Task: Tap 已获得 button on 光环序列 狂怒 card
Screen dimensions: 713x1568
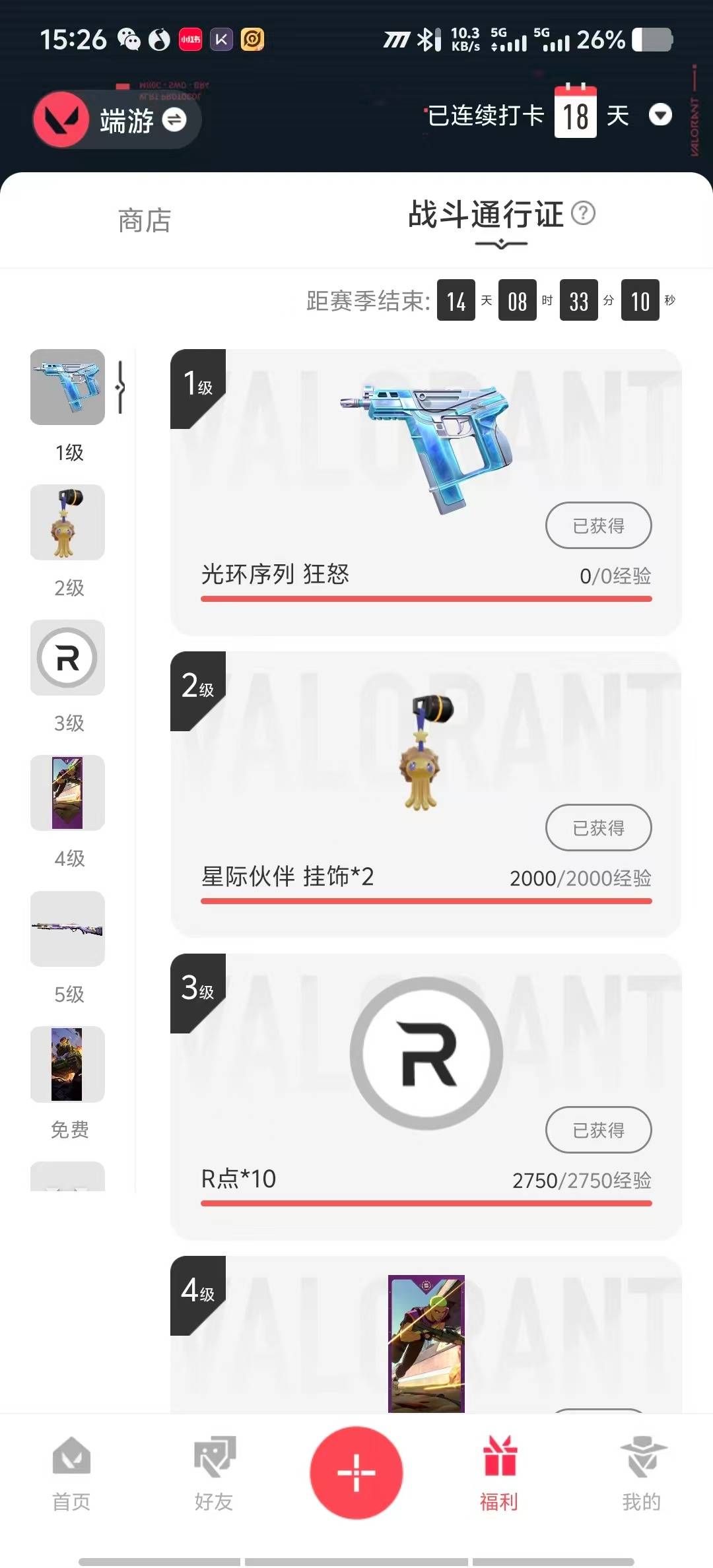Action: point(598,525)
